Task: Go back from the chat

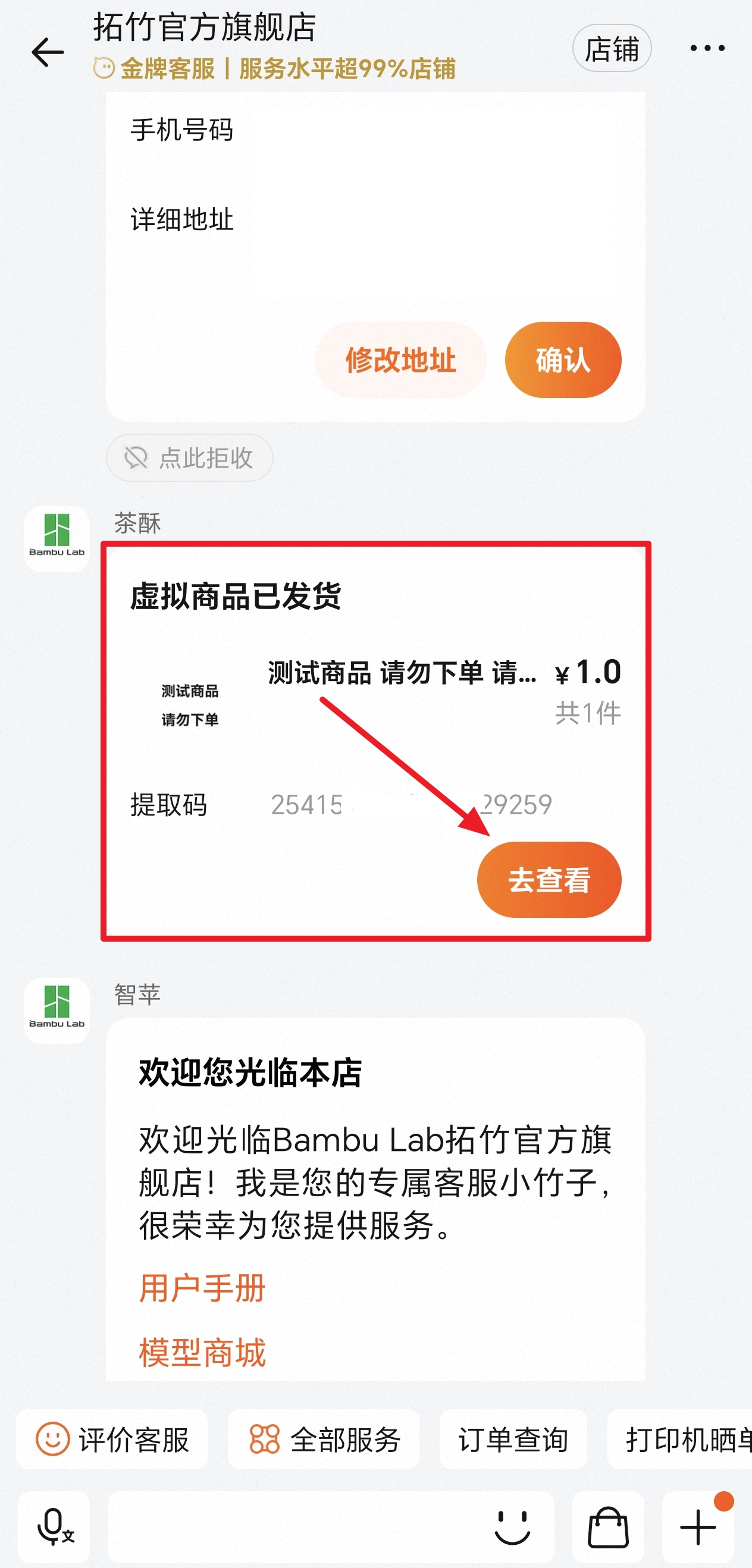Action: click(48, 52)
